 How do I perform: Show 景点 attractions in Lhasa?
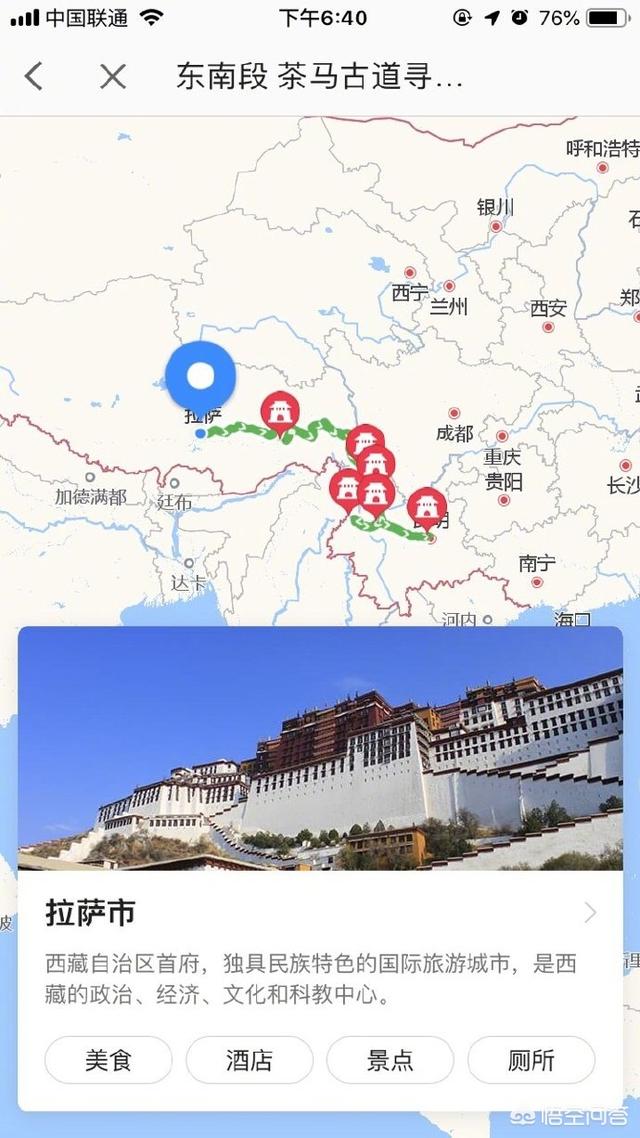point(390,1060)
